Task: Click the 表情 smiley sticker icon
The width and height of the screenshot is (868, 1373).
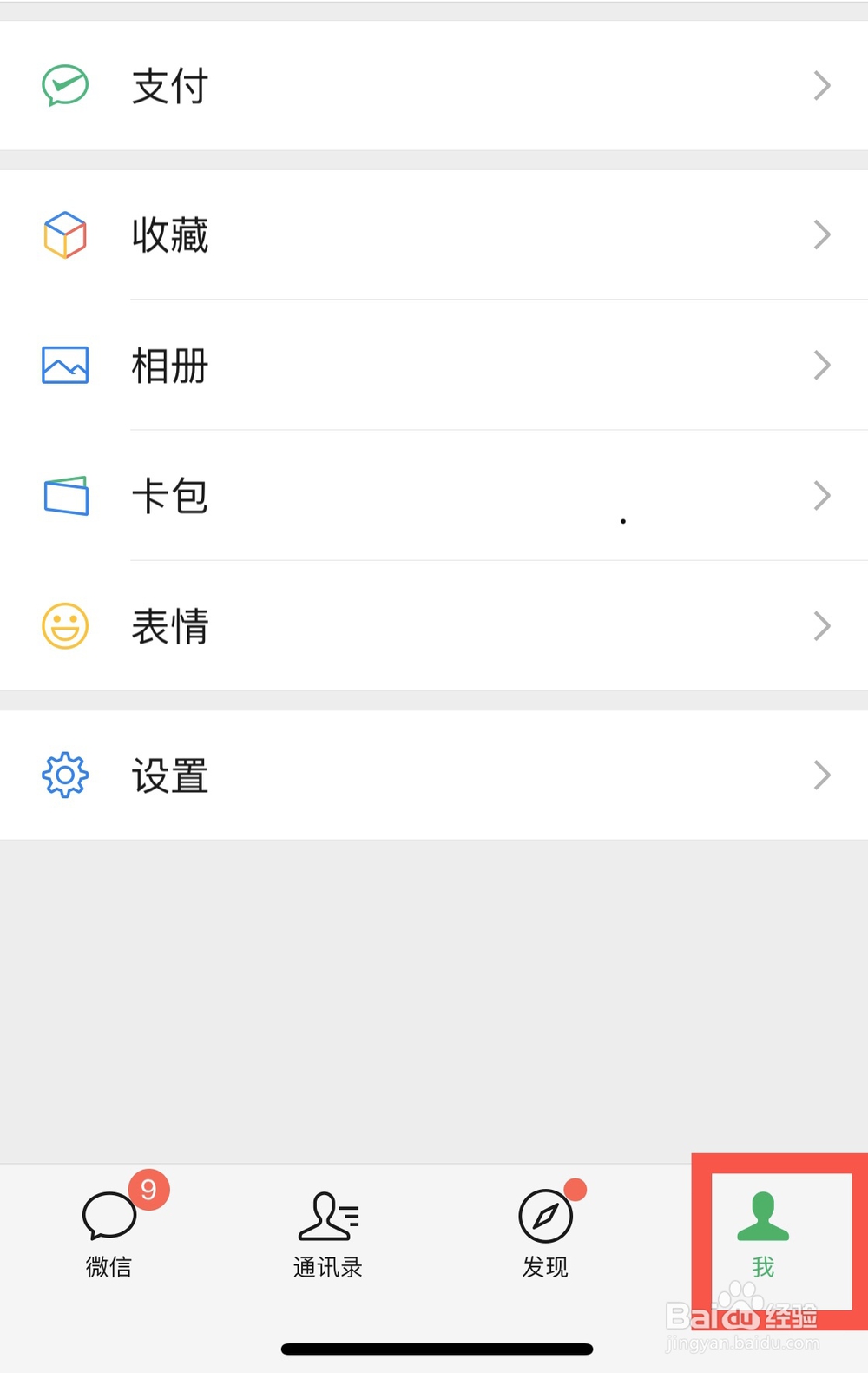Action: point(64,627)
